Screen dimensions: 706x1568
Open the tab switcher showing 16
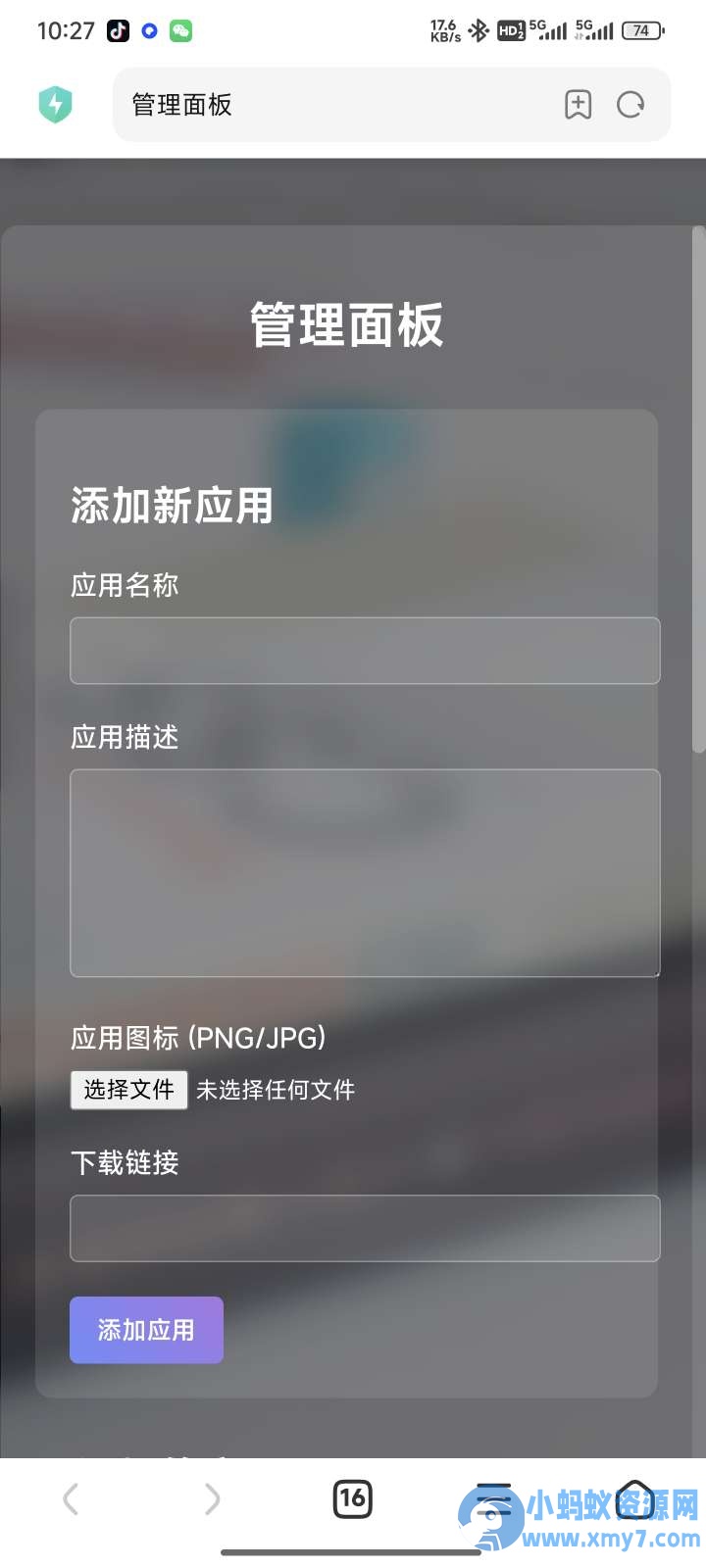coord(353,1498)
